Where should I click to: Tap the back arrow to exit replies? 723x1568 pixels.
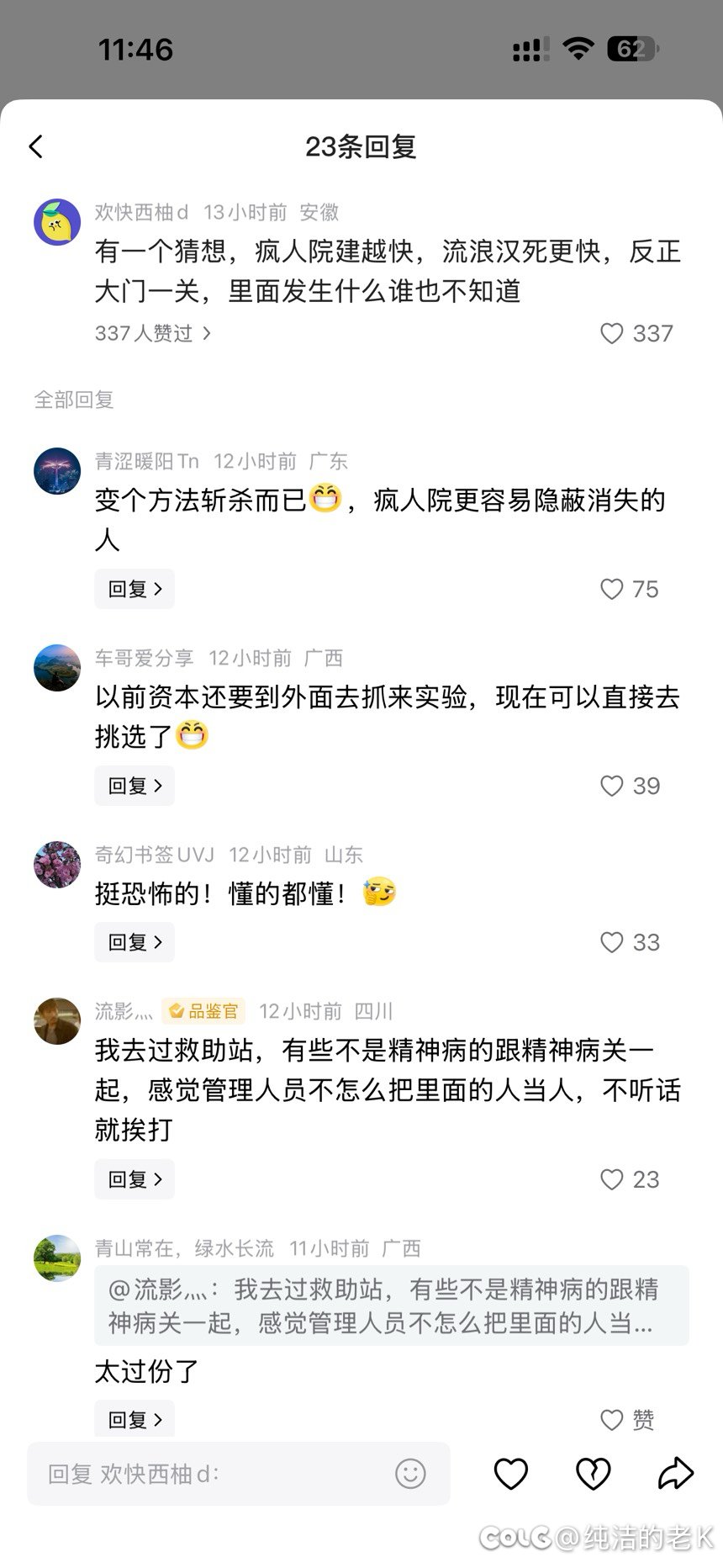click(35, 146)
